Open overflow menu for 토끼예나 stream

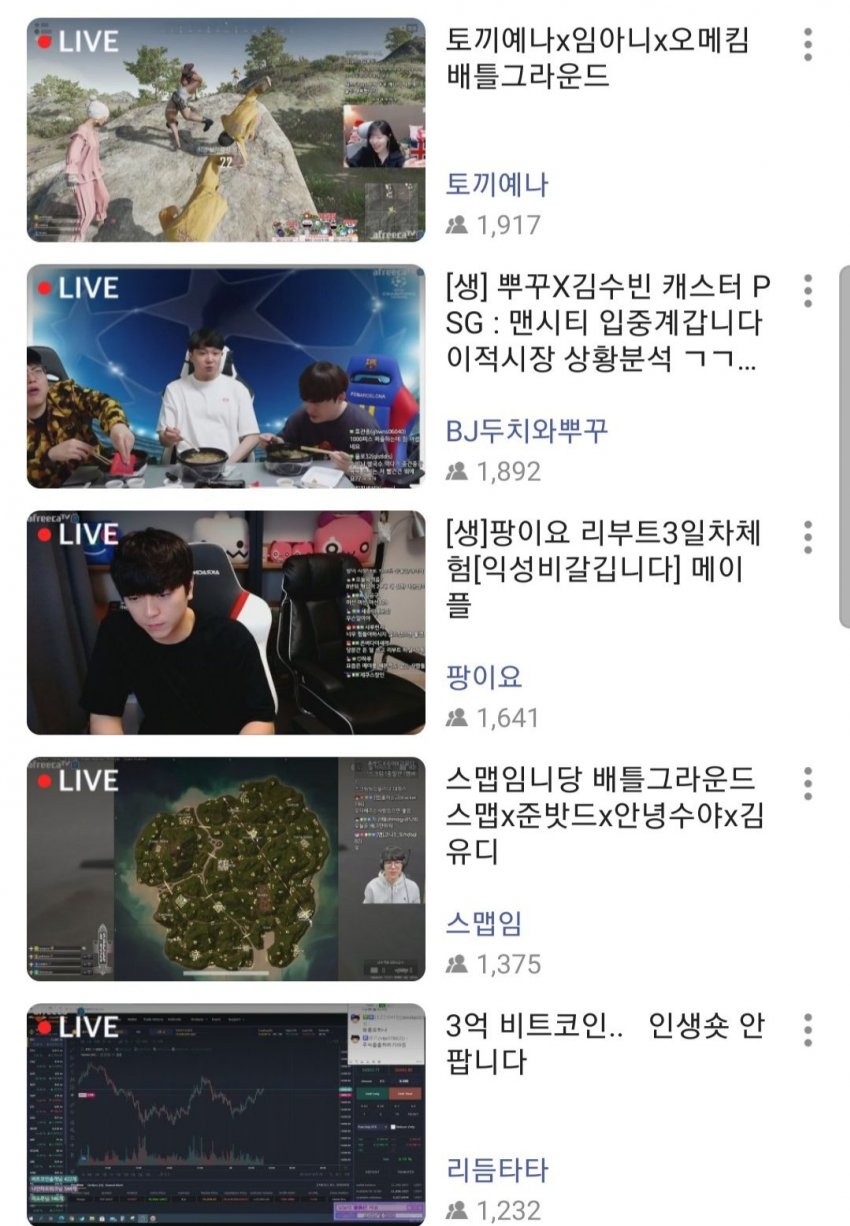point(808,44)
